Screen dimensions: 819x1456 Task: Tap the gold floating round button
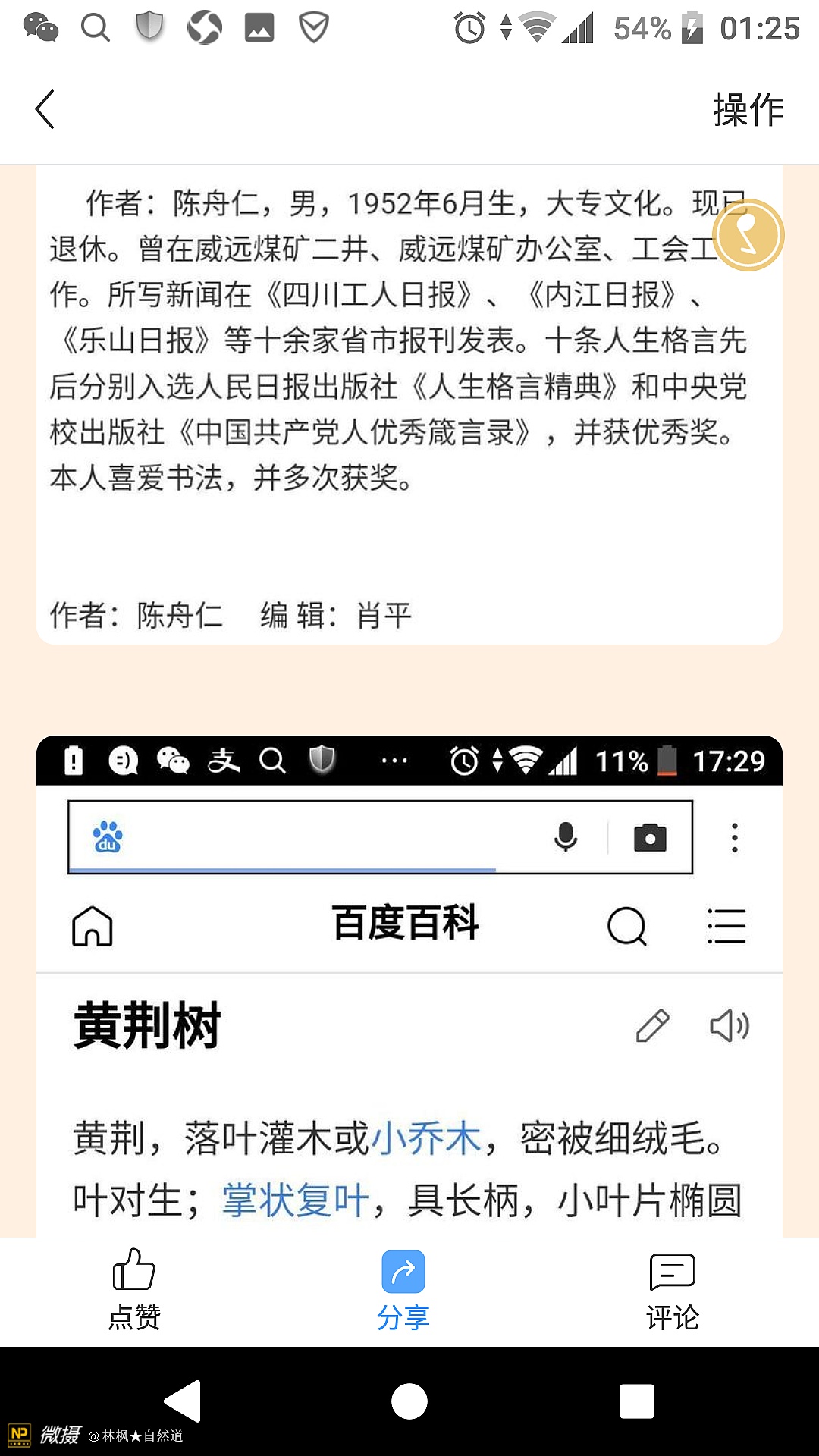748,235
